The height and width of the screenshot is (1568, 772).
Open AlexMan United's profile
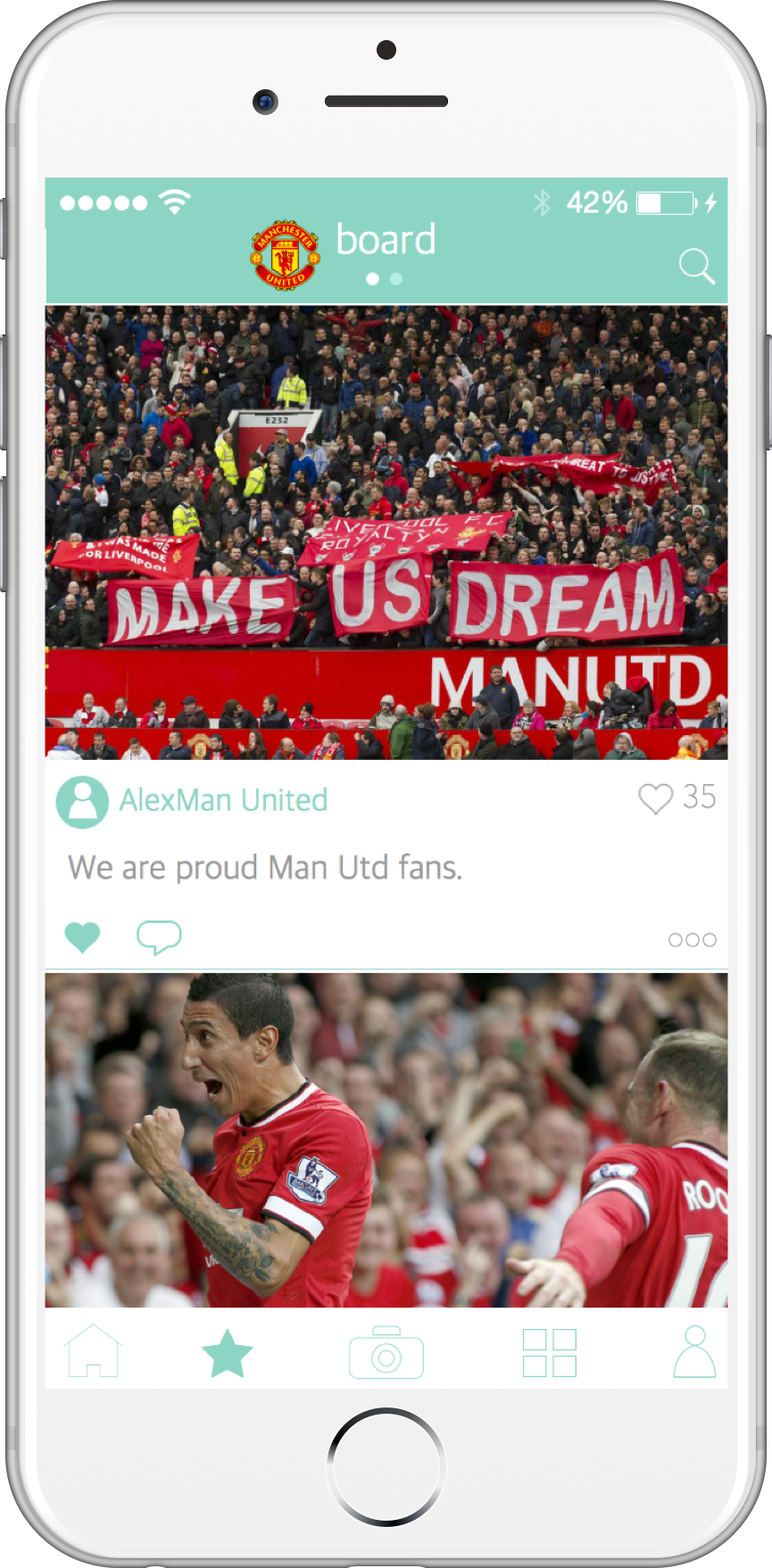pos(223,800)
